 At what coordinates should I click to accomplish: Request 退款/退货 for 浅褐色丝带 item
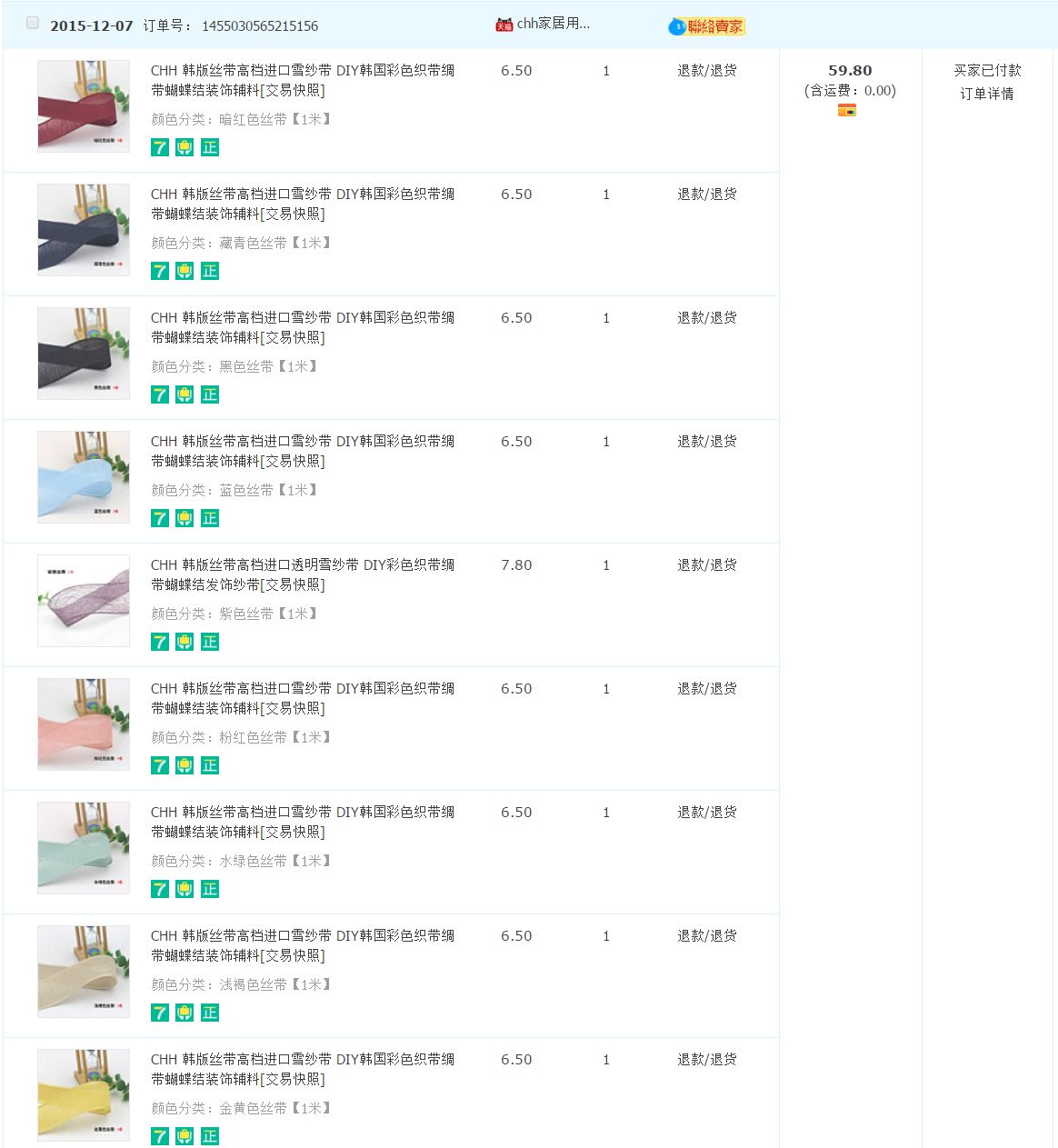[x=706, y=936]
